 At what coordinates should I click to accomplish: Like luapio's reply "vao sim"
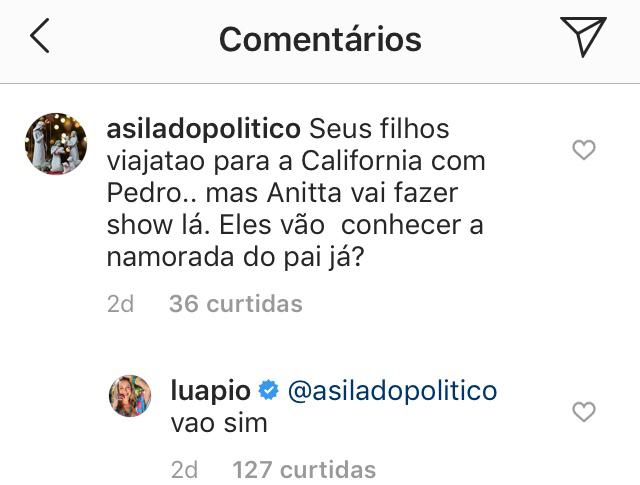click(583, 411)
